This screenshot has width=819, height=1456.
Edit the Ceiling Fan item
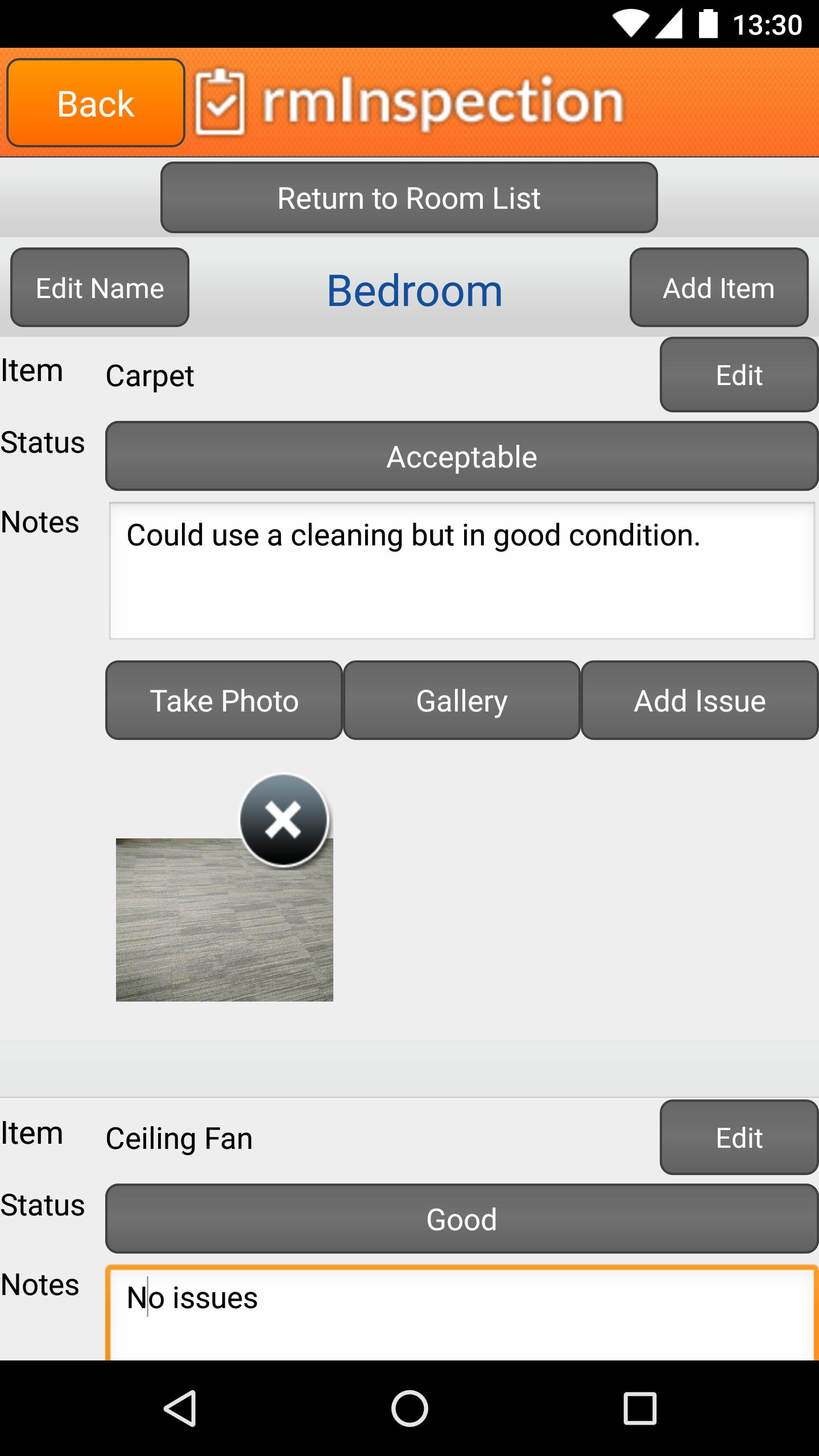738,1137
